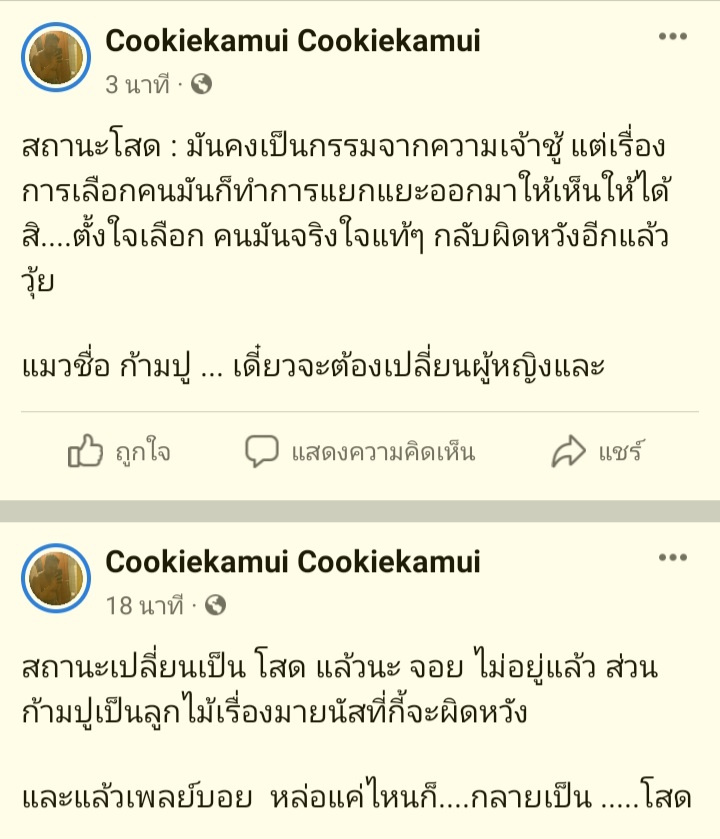Open overflow menu on the 18 นาที post

coord(672,558)
